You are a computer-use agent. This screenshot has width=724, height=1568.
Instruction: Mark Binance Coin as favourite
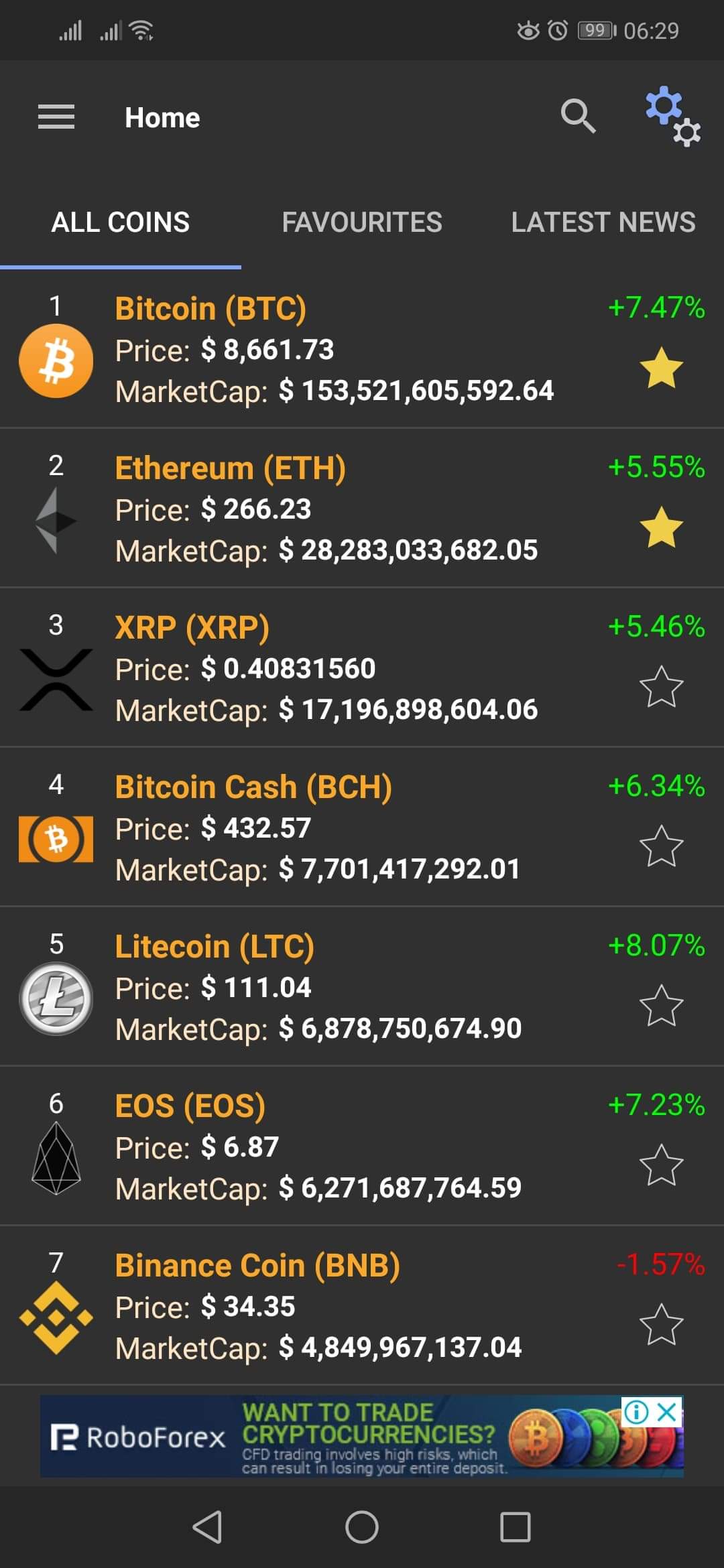(x=661, y=1325)
